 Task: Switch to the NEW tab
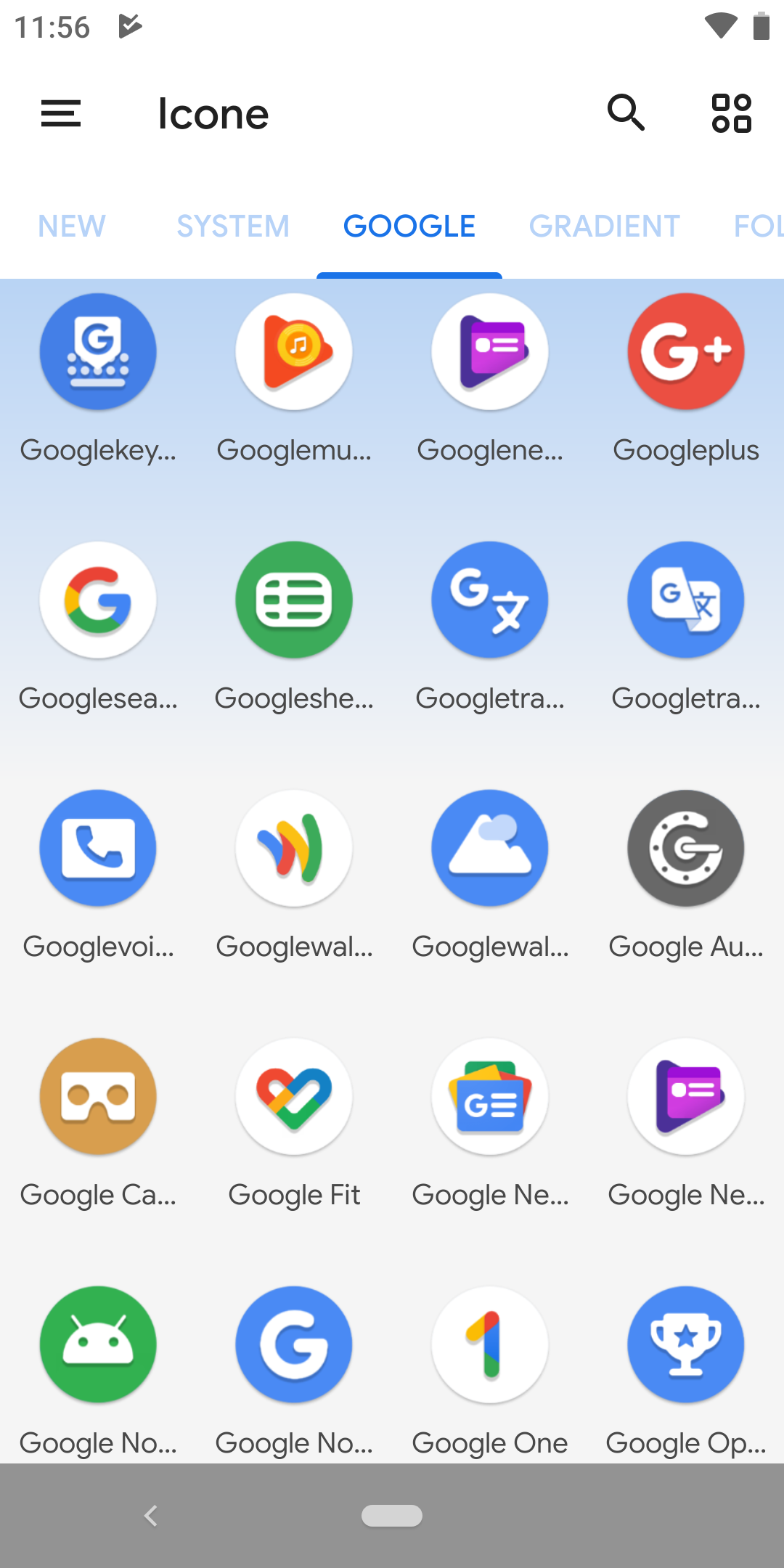[x=72, y=226]
